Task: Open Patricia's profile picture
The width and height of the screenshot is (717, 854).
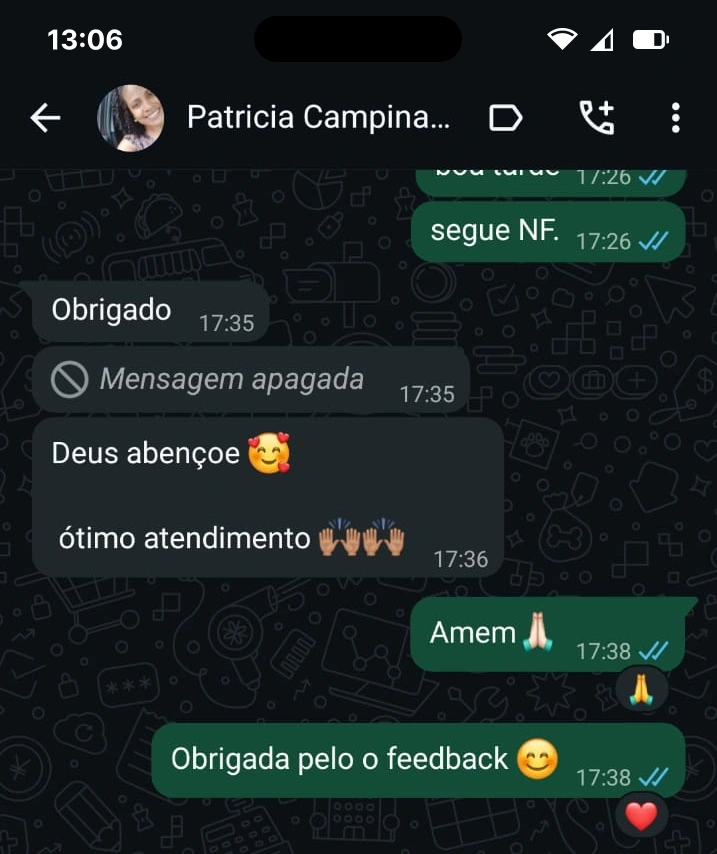Action: click(130, 118)
